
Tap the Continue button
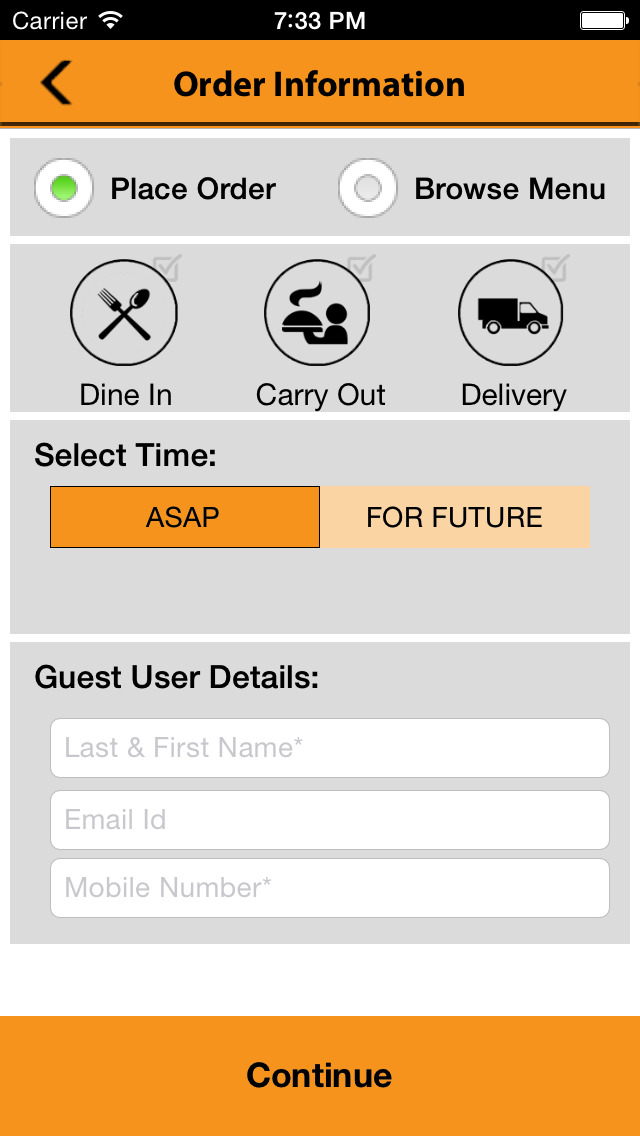[320, 1076]
